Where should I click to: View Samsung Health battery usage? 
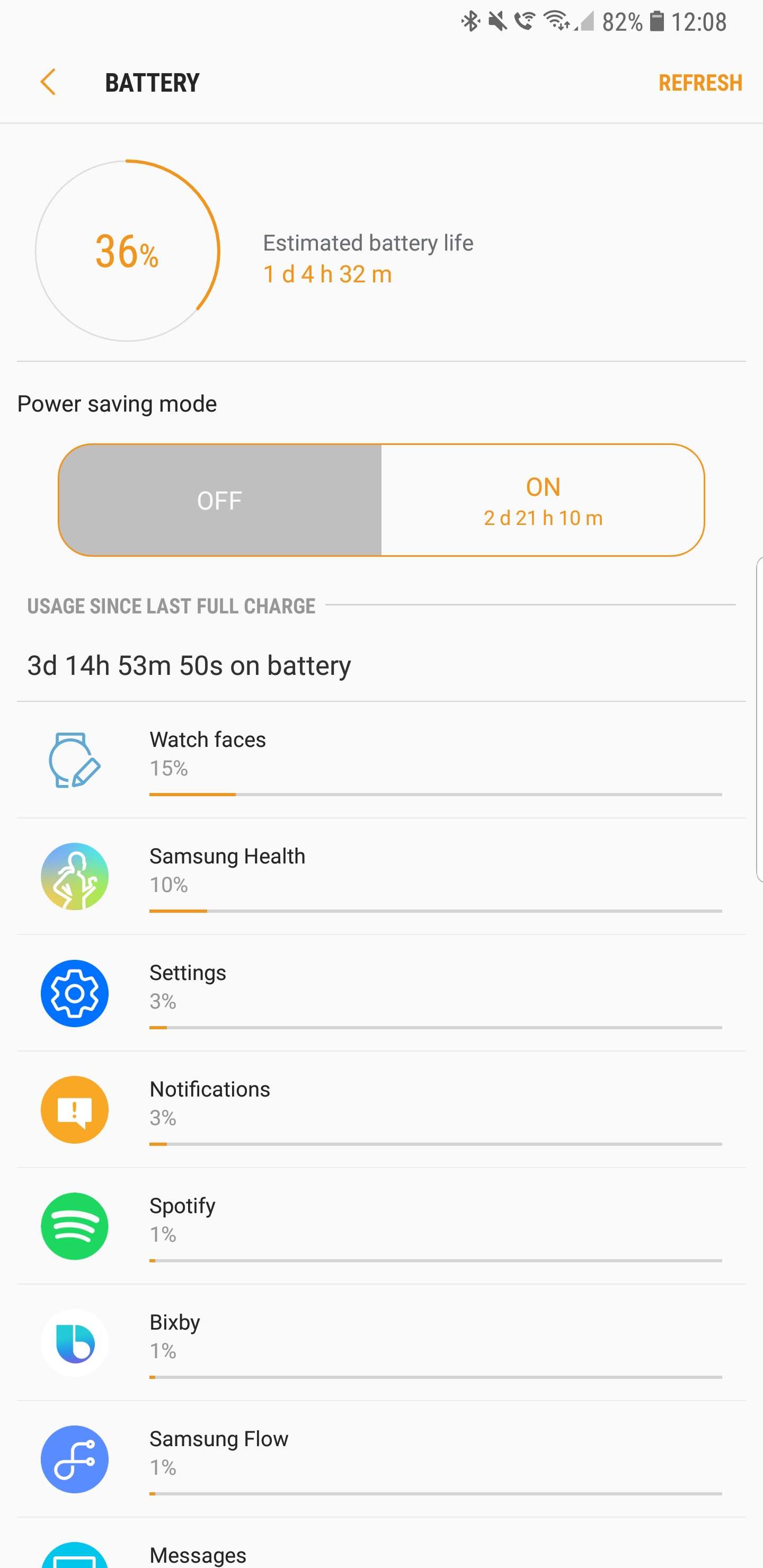pyautogui.click(x=381, y=876)
